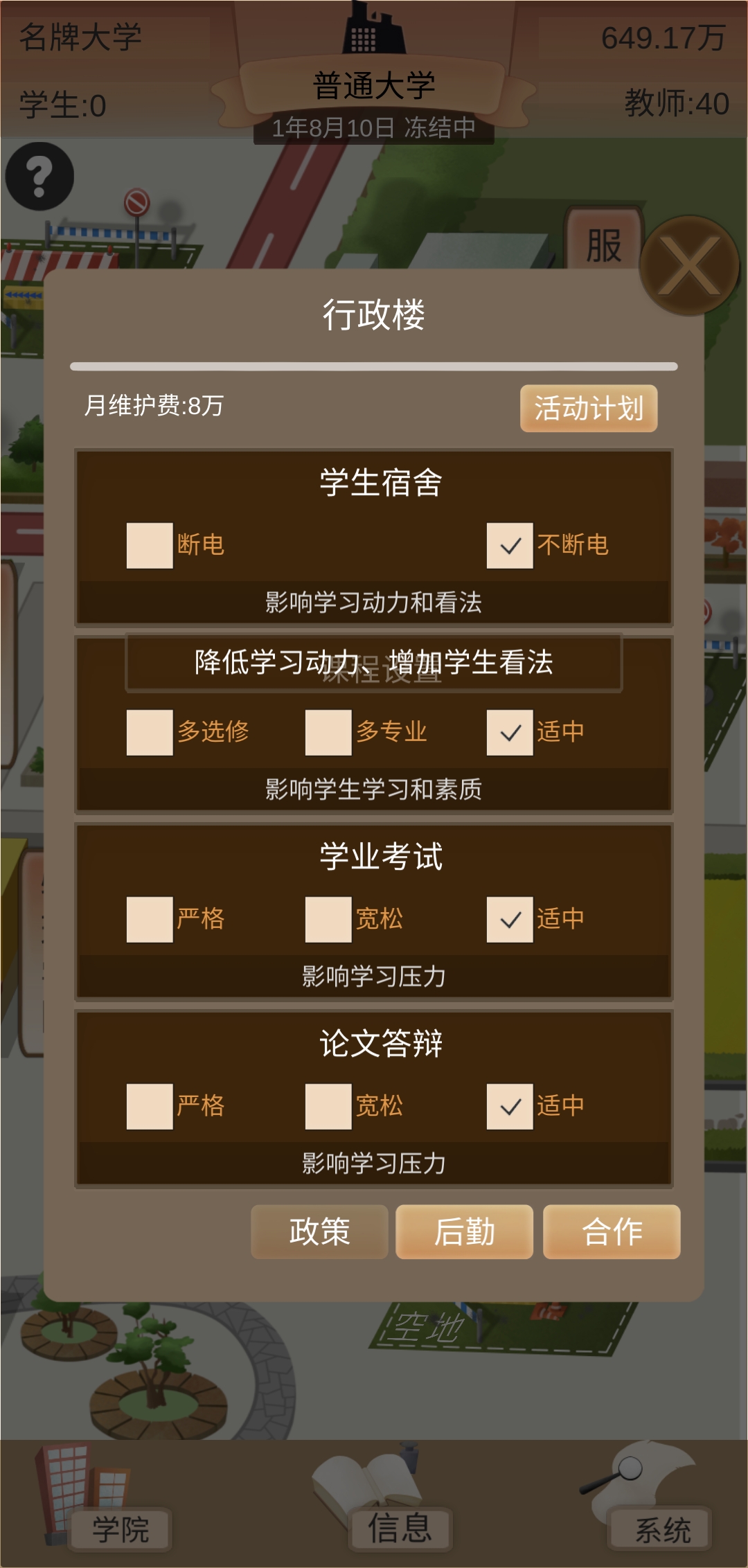Set 论文答辩 to 适中
748x1568 pixels.
click(x=510, y=1107)
